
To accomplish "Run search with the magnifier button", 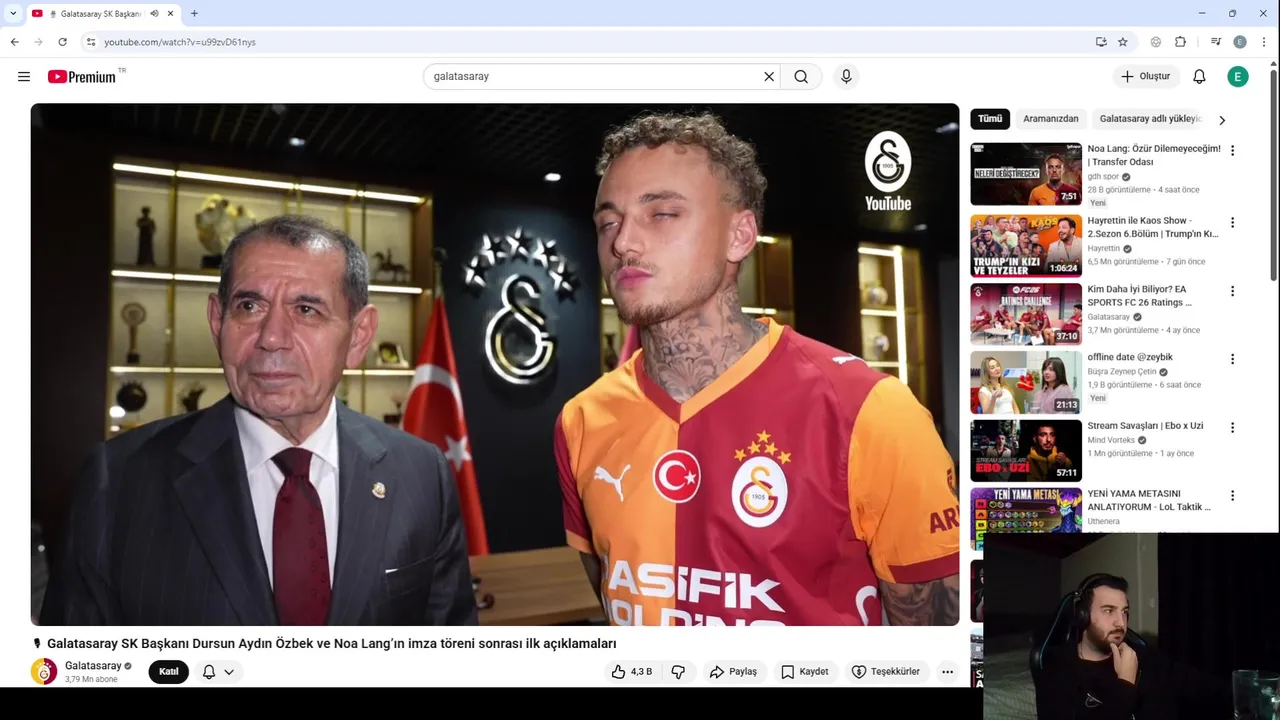I will click(801, 77).
